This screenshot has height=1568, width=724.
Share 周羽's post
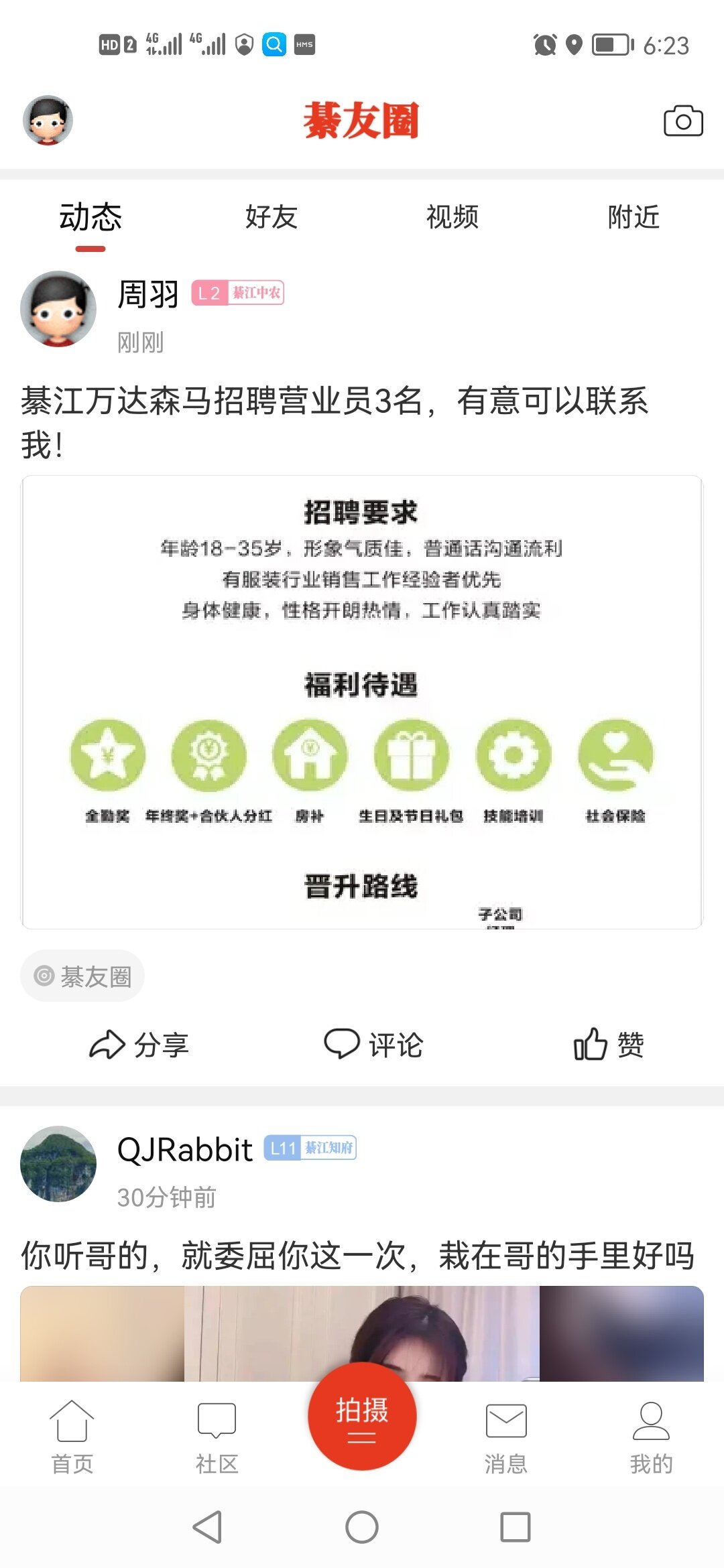point(139,1045)
